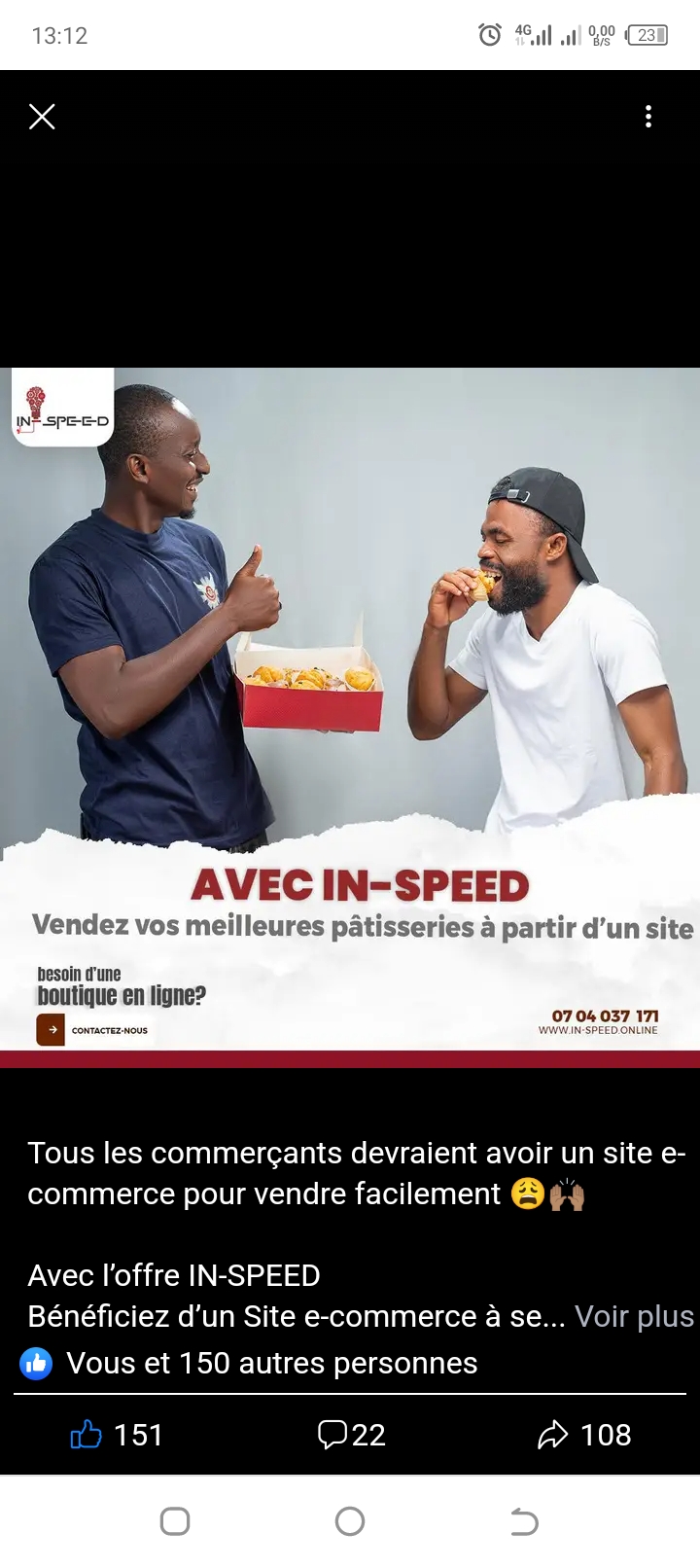700x1568 pixels.
Task: Share this post
Action: tap(584, 1435)
